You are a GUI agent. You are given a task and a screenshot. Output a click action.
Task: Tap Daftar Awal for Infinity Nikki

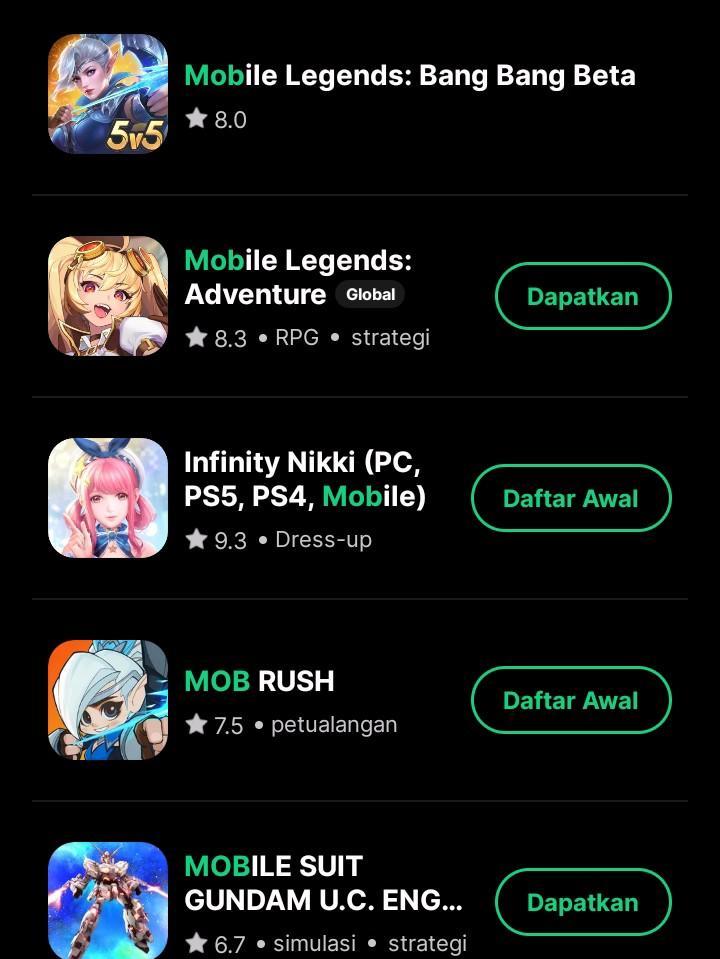point(571,497)
